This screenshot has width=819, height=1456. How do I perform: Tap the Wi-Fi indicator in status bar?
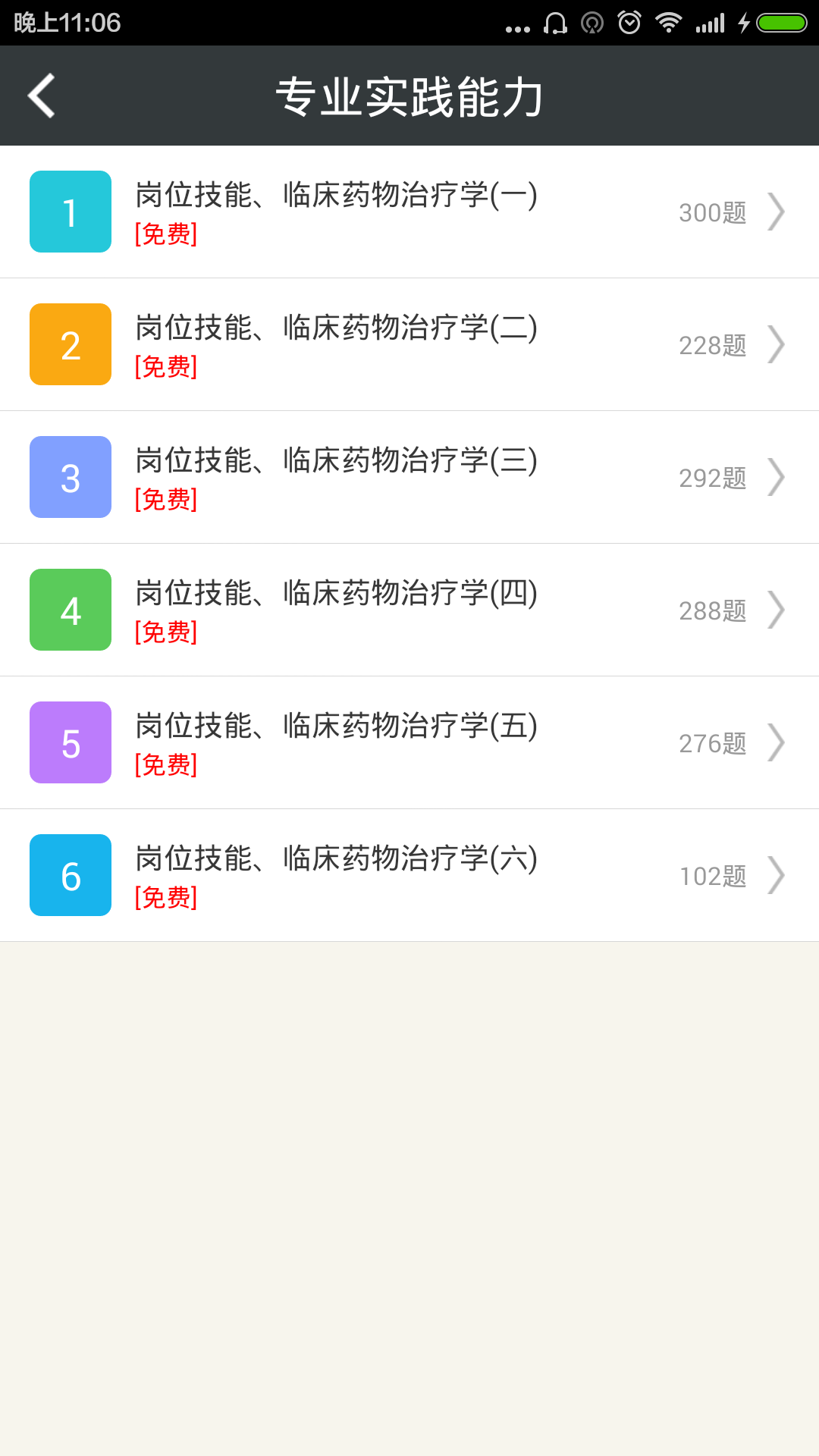670,23
